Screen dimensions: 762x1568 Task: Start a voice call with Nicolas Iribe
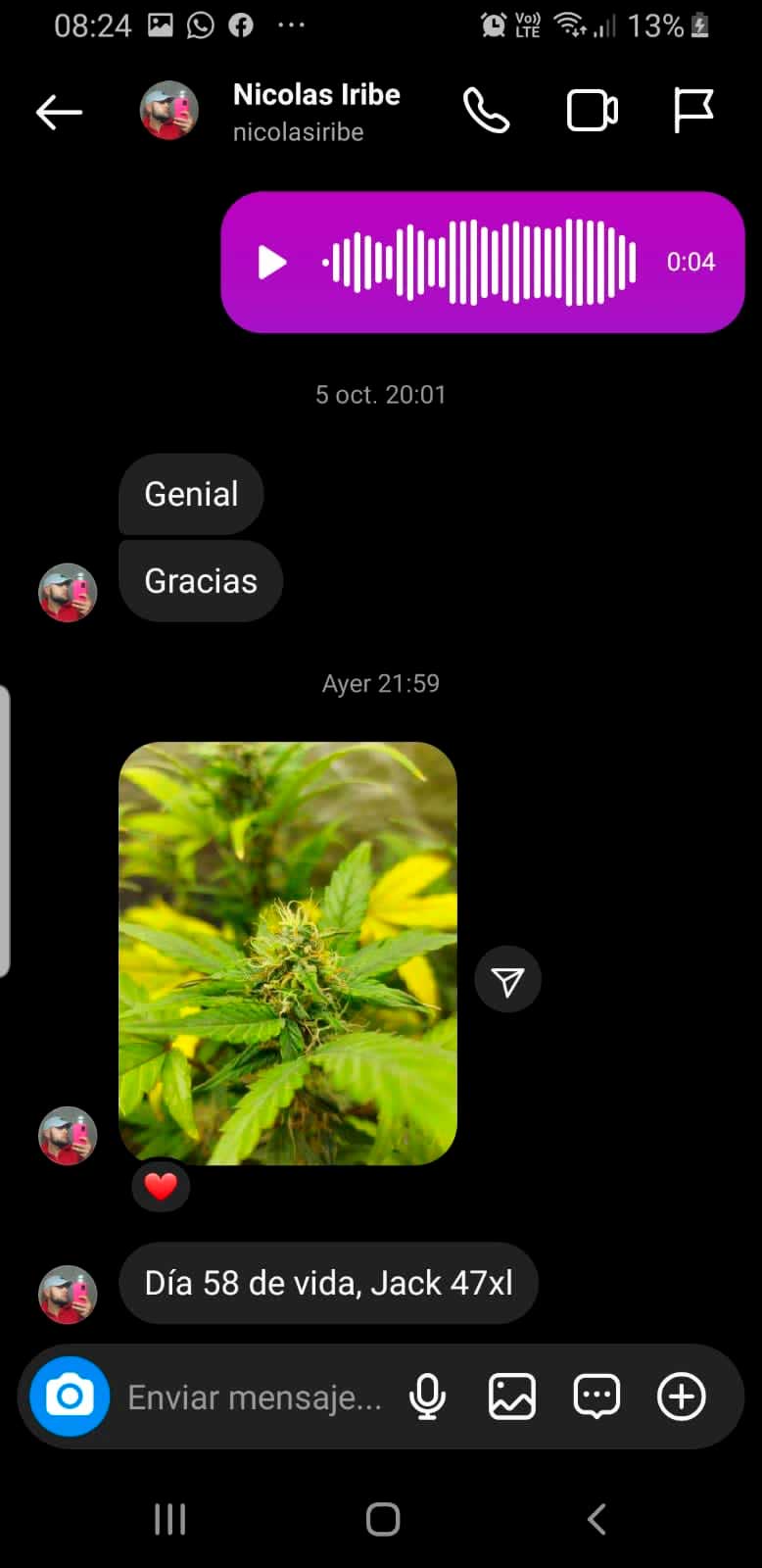click(486, 111)
